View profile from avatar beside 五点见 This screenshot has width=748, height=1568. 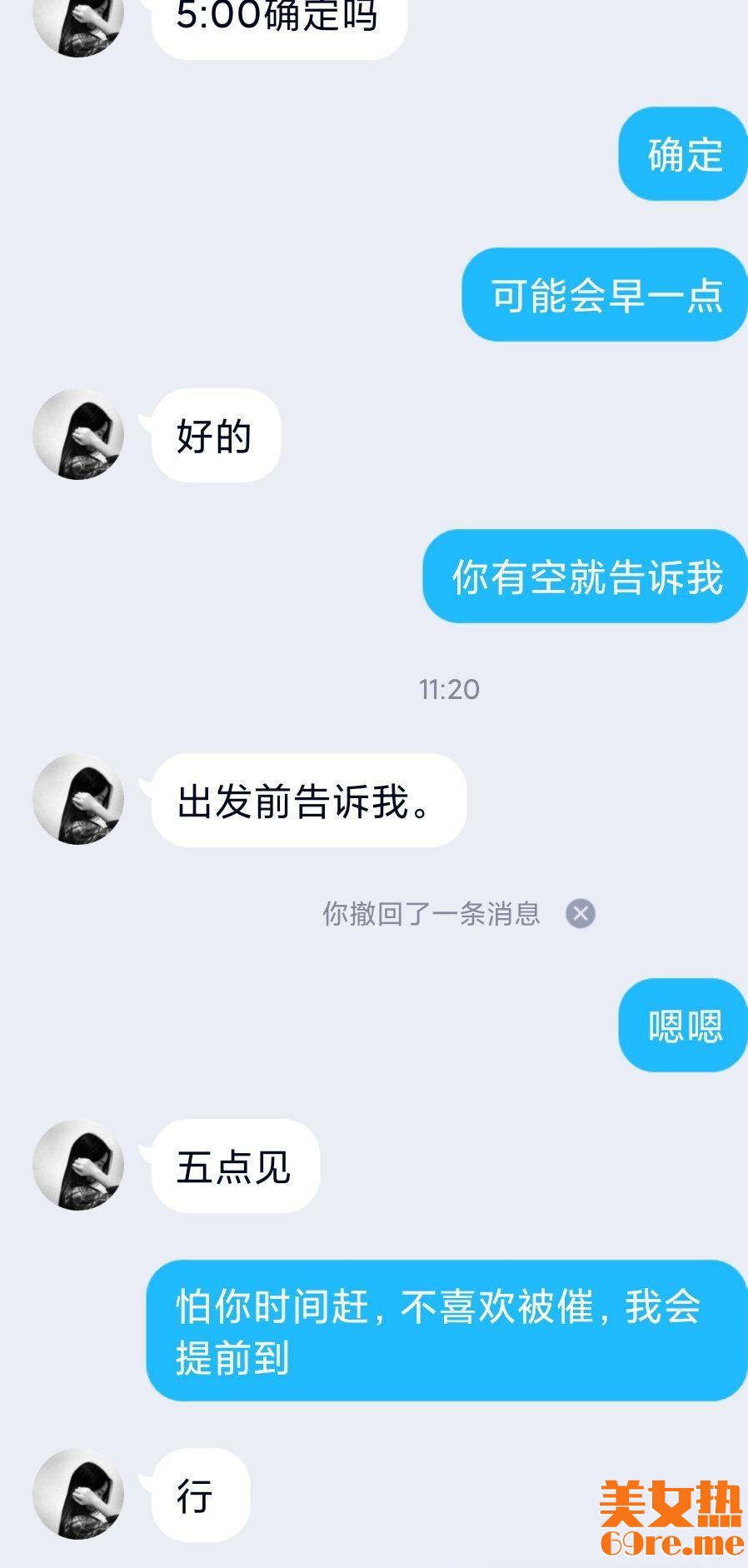(x=78, y=1165)
